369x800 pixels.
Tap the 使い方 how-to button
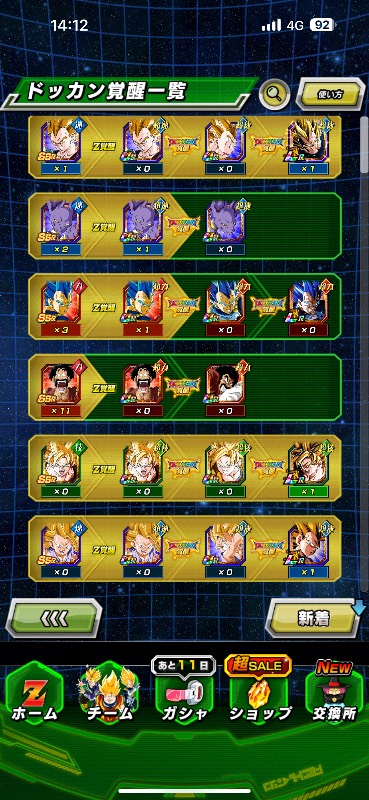[331, 94]
